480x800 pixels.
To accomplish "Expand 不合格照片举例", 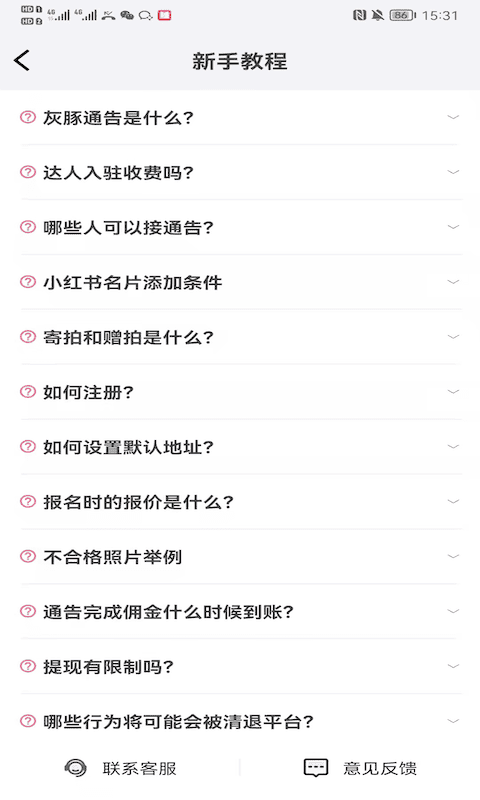I will click(240, 557).
